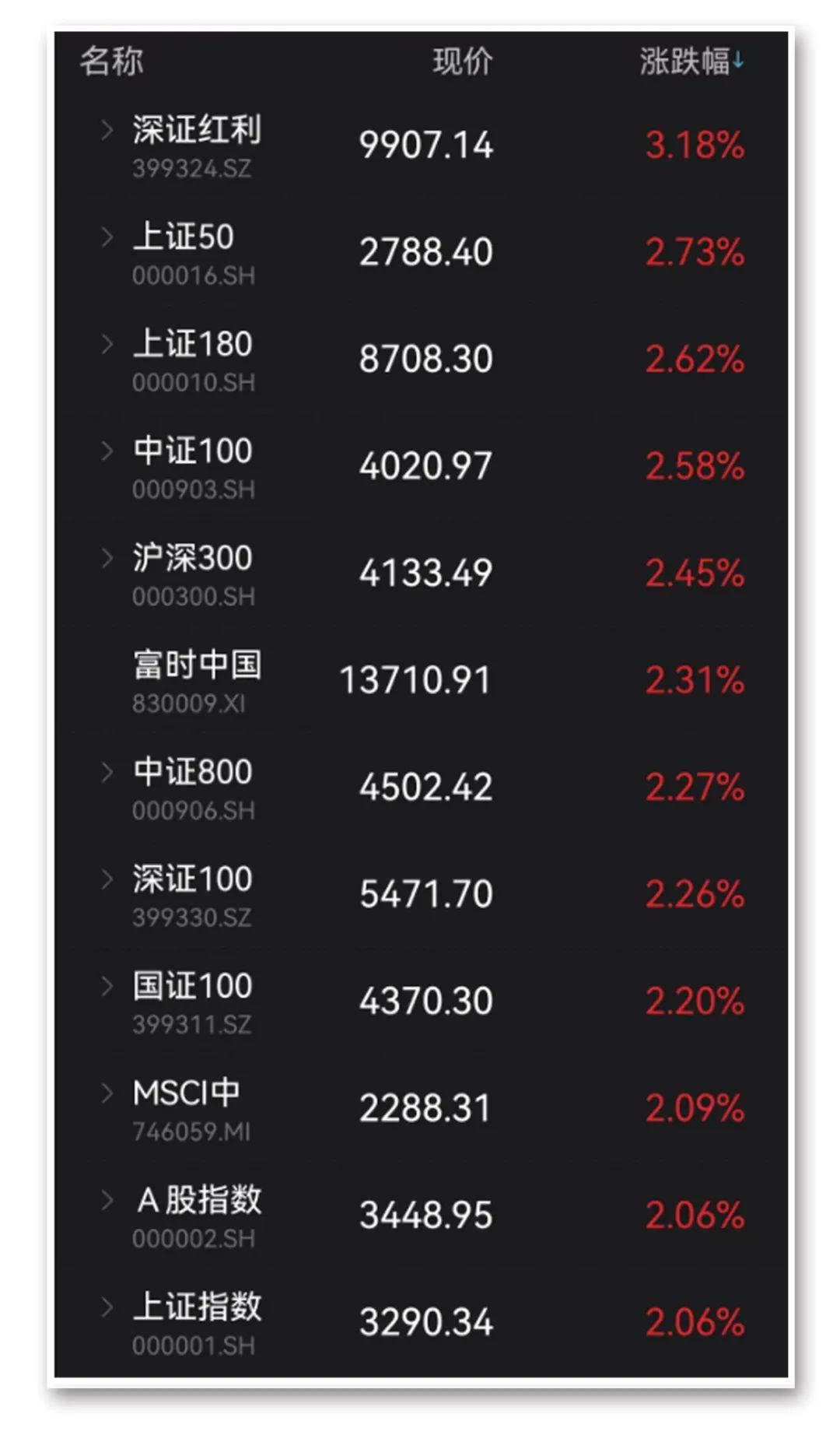
Task: Sort the list by 涨跌幅 column
Action: click(691, 61)
